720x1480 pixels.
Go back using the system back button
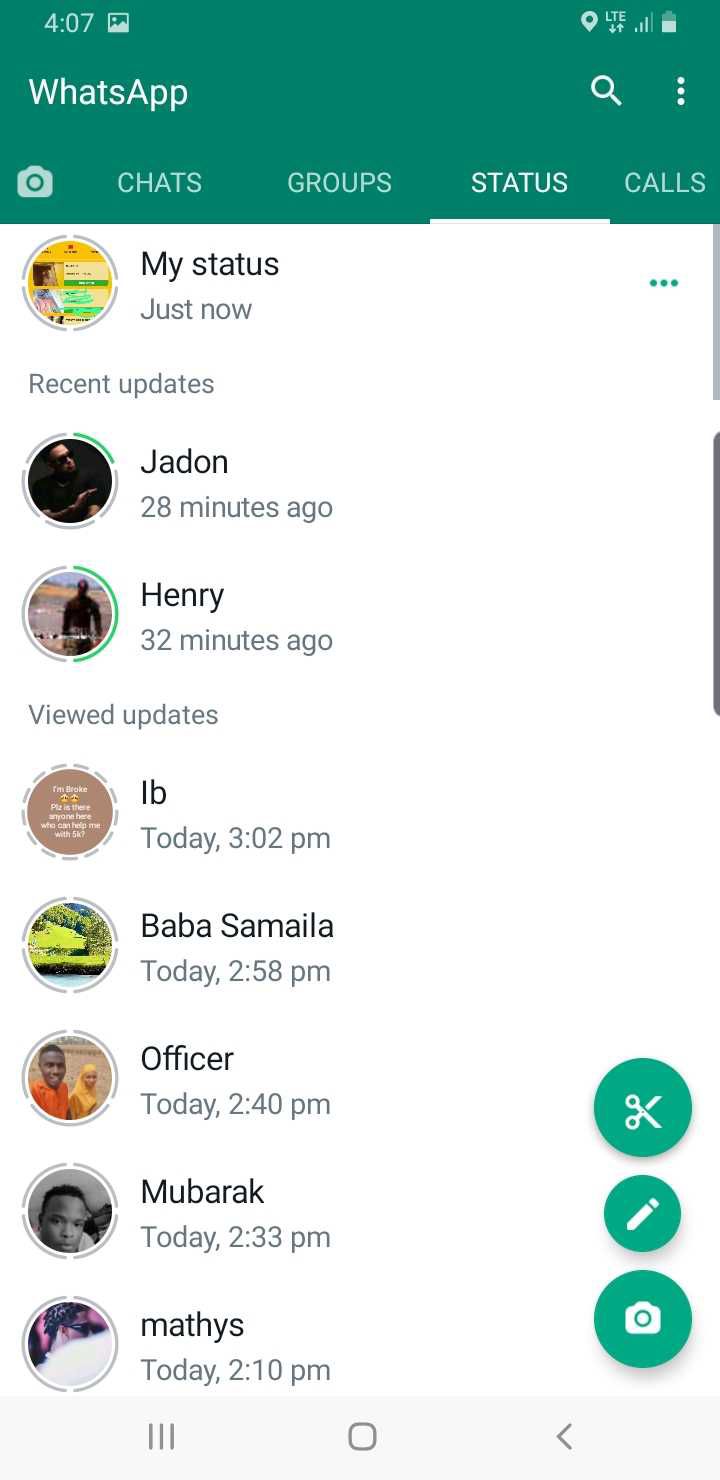[564, 1437]
